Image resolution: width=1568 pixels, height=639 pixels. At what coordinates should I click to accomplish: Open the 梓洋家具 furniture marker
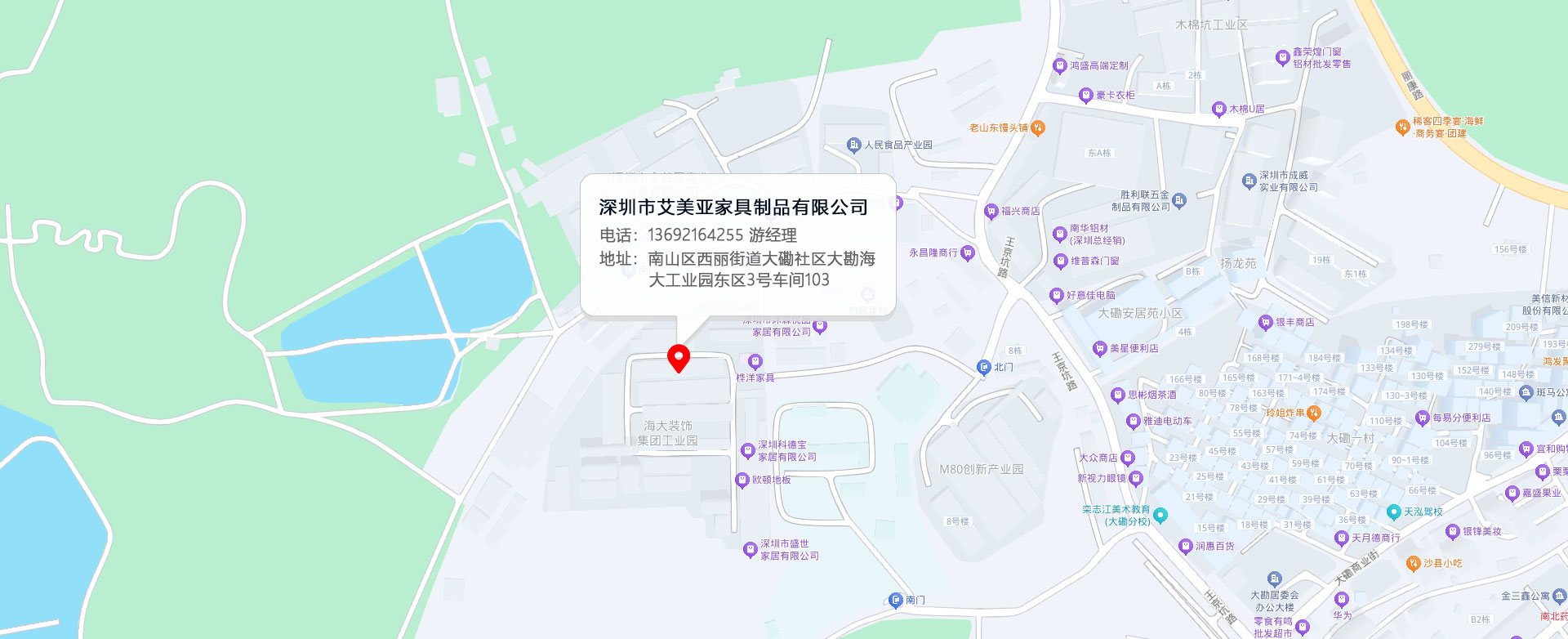point(755,362)
